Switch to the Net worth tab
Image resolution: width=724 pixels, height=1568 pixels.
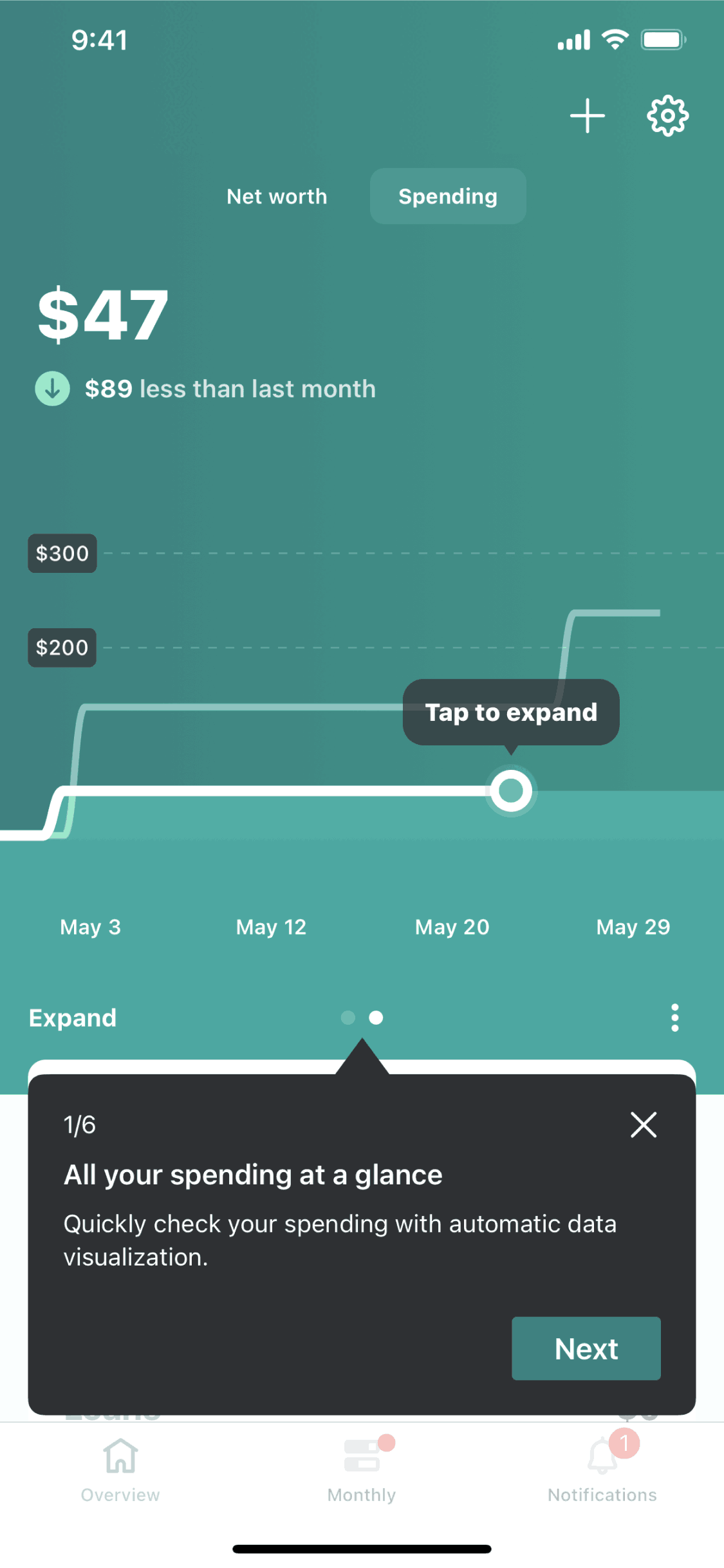277,196
